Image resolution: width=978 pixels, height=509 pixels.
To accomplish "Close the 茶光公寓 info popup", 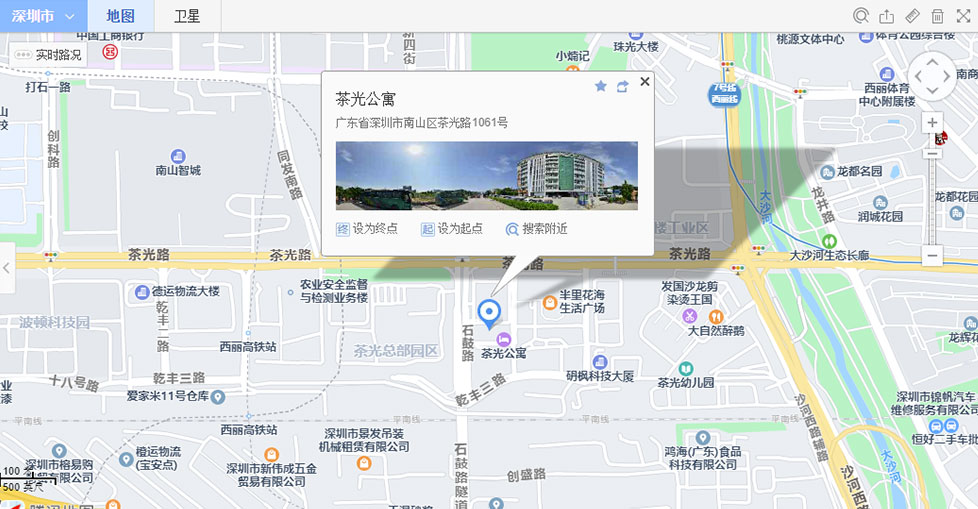I will point(645,83).
